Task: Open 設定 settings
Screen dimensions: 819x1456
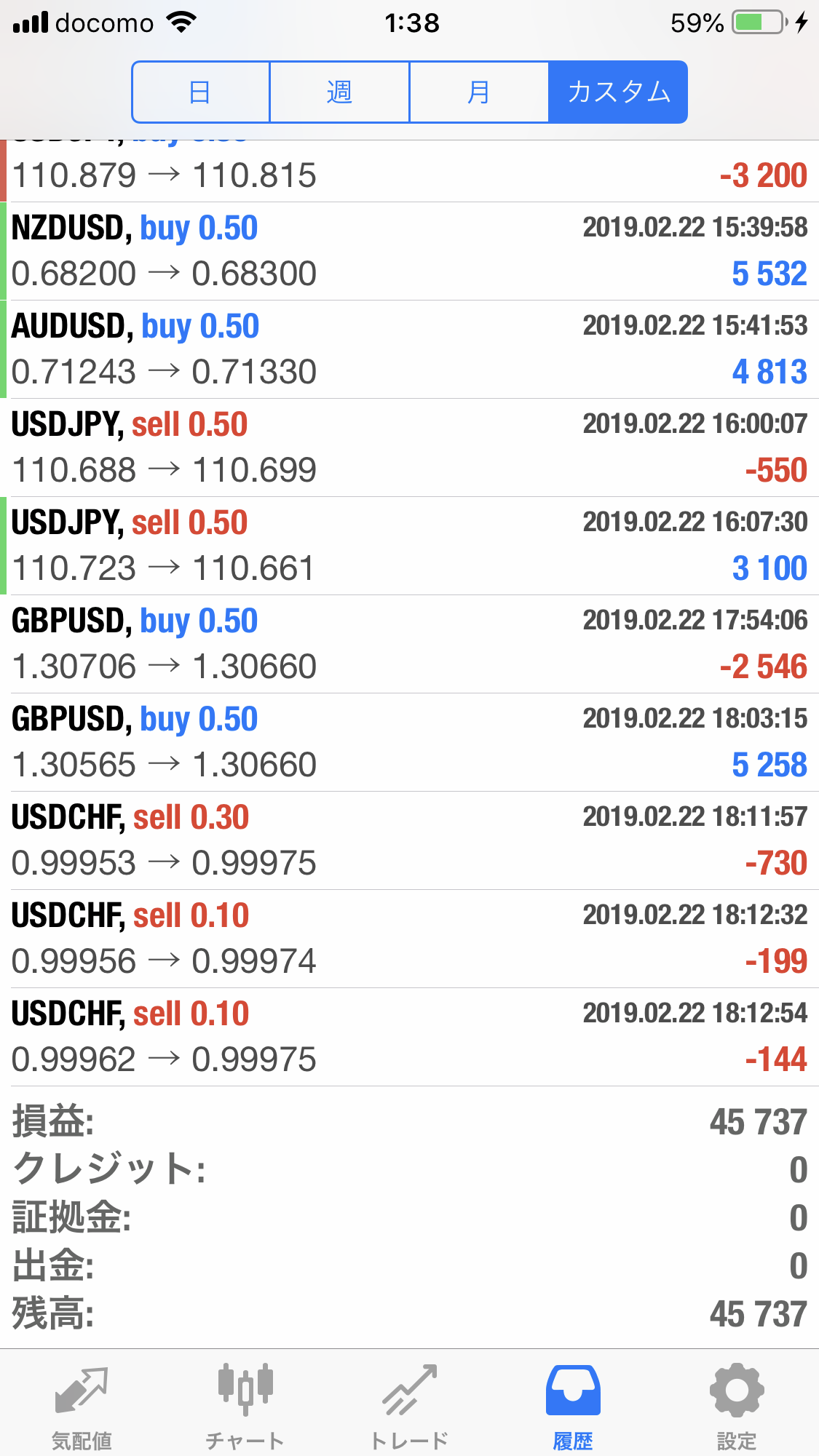Action: coord(737,1405)
